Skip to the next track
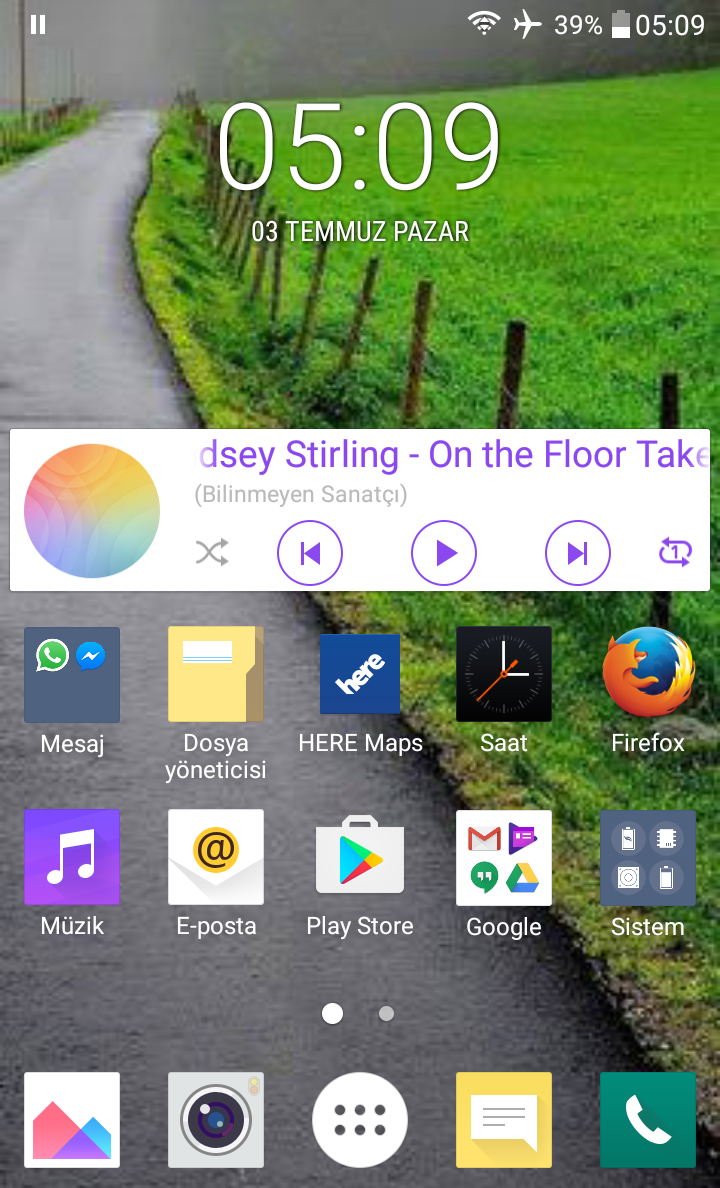Image resolution: width=720 pixels, height=1188 pixels. pos(577,553)
